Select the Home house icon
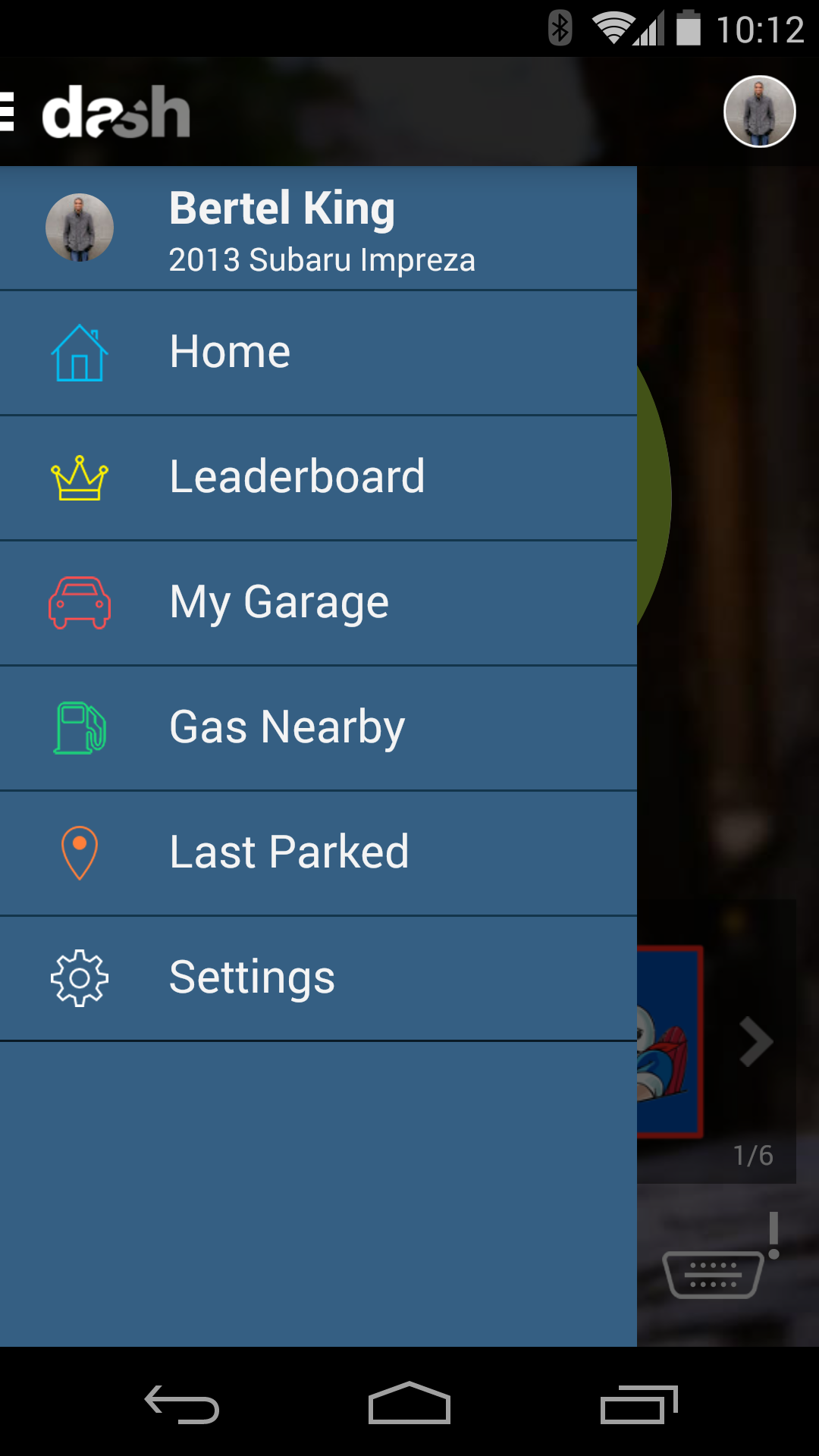Screen dimensions: 819x1456 click(80, 351)
